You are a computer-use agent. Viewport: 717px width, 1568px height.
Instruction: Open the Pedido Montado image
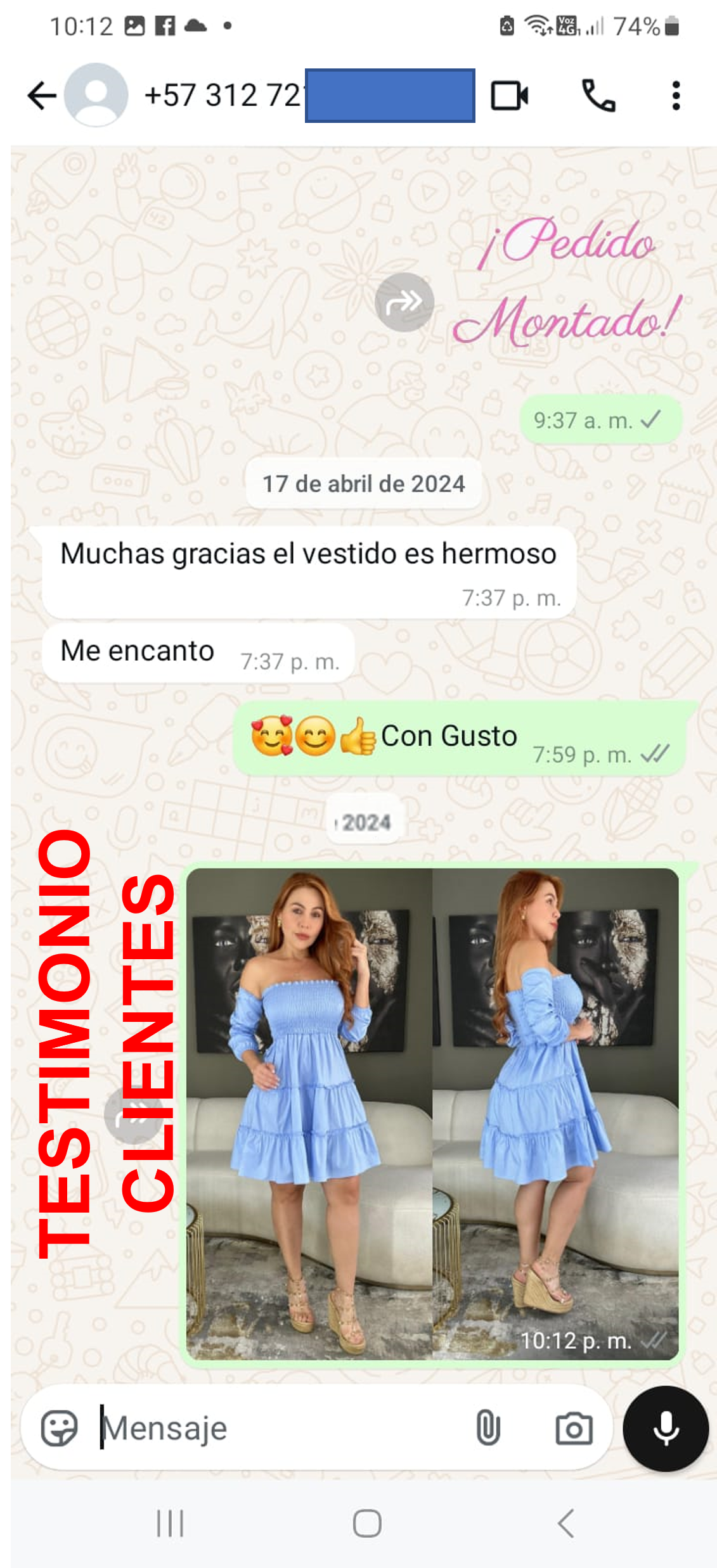pos(567,282)
